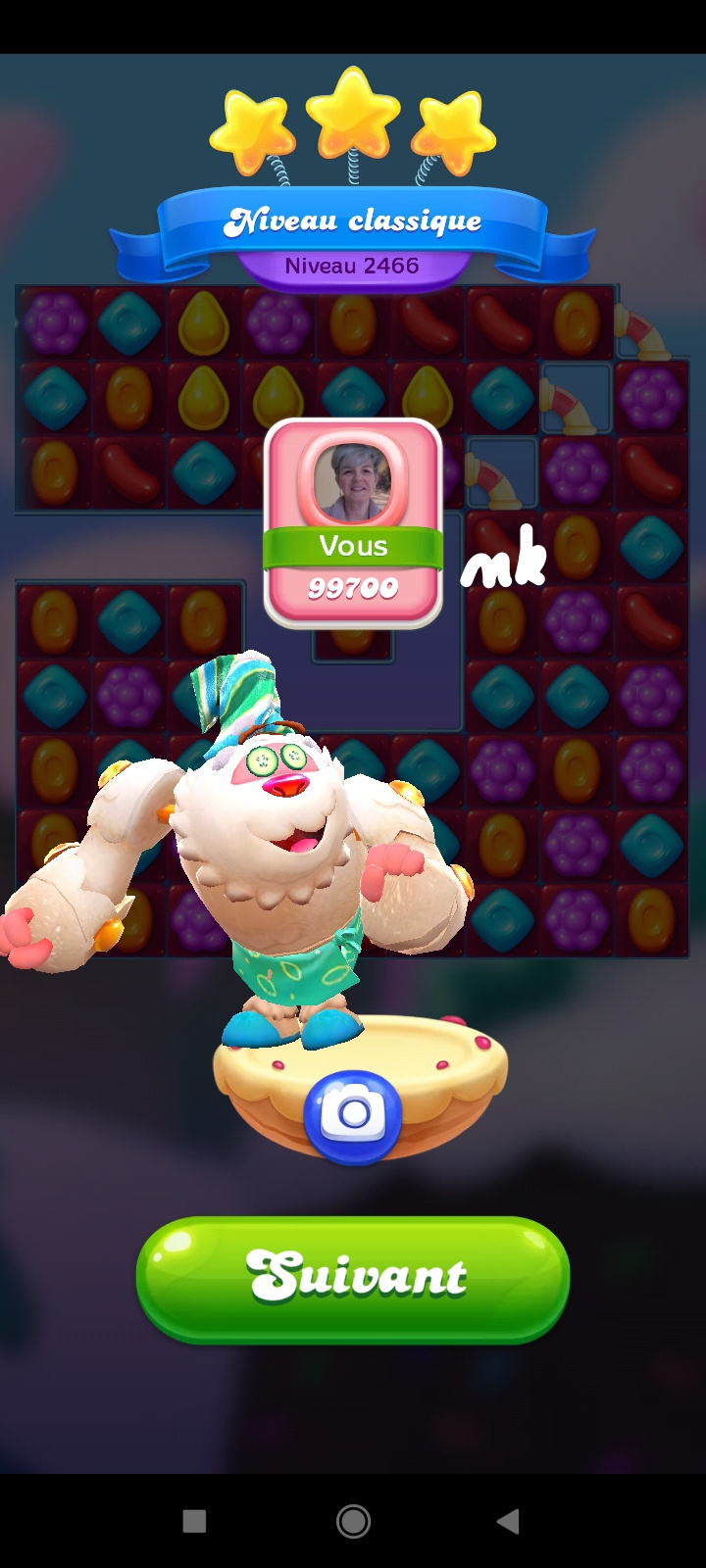This screenshot has width=706, height=1568.
Task: Go back with system back button
Action: pos(508,1521)
